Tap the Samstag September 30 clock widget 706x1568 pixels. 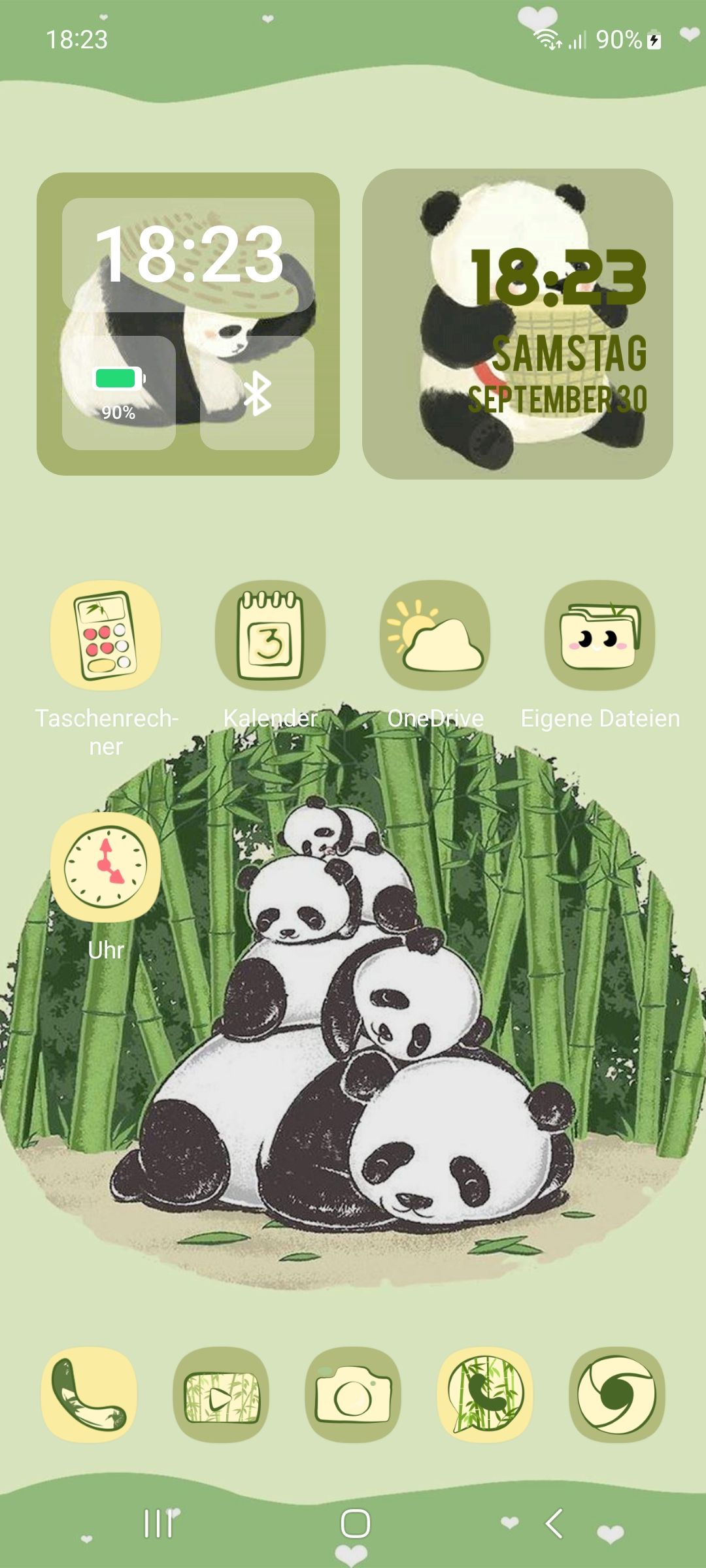tap(518, 324)
